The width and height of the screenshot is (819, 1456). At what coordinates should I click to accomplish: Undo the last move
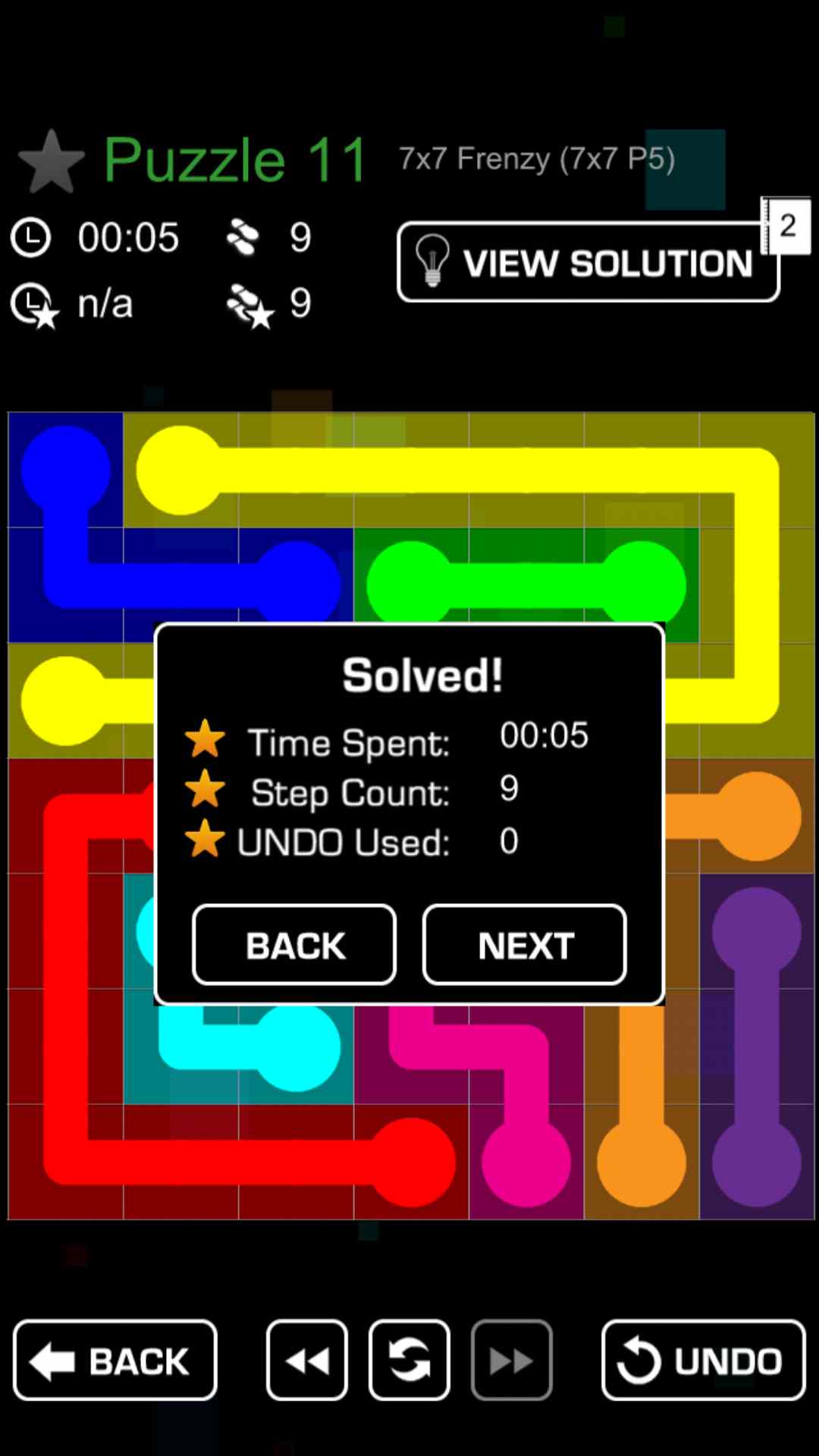[x=703, y=1360]
